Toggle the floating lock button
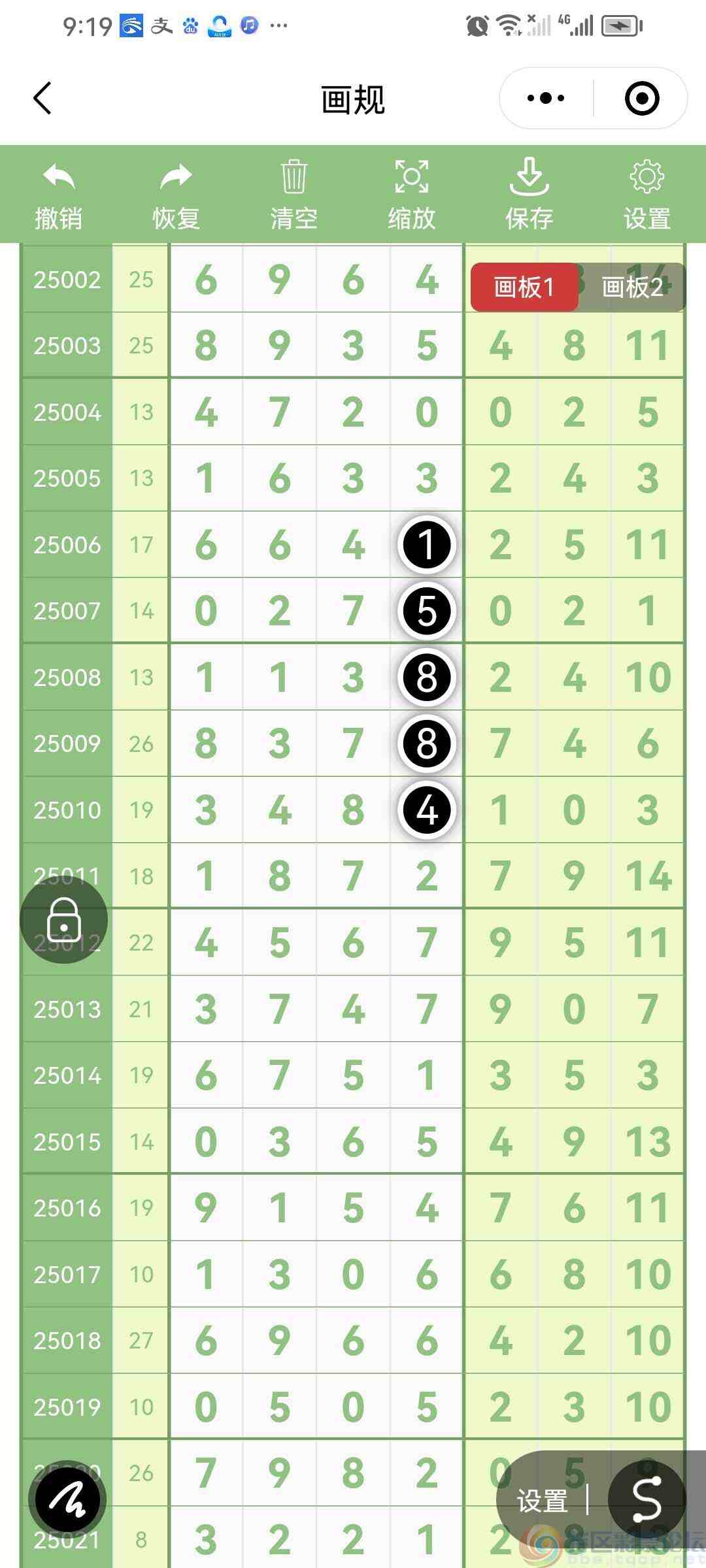The width and height of the screenshot is (706, 1568). [64, 919]
